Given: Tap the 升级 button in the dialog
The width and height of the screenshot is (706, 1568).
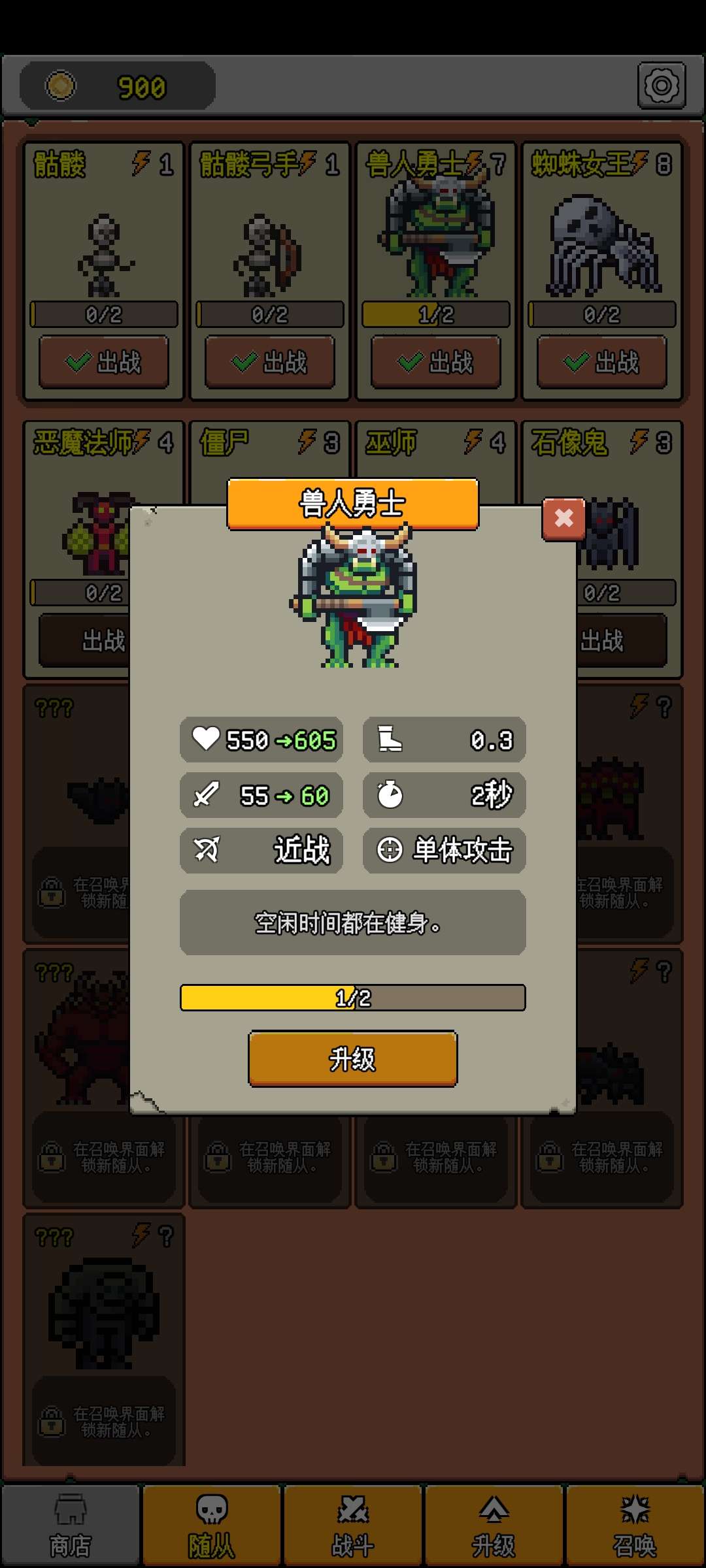Looking at the screenshot, I should 352,1058.
